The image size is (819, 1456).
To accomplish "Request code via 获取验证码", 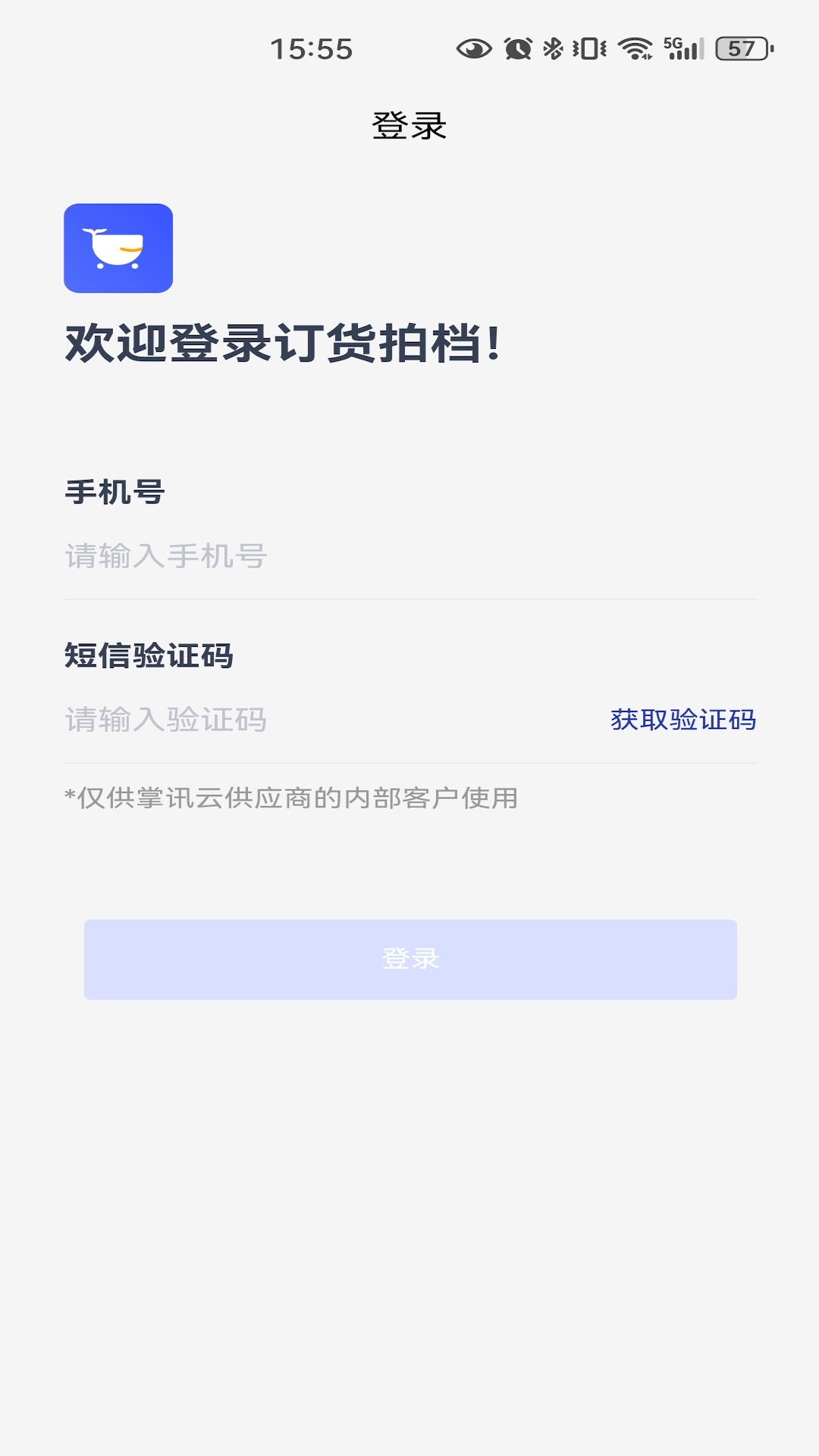I will coord(683,720).
